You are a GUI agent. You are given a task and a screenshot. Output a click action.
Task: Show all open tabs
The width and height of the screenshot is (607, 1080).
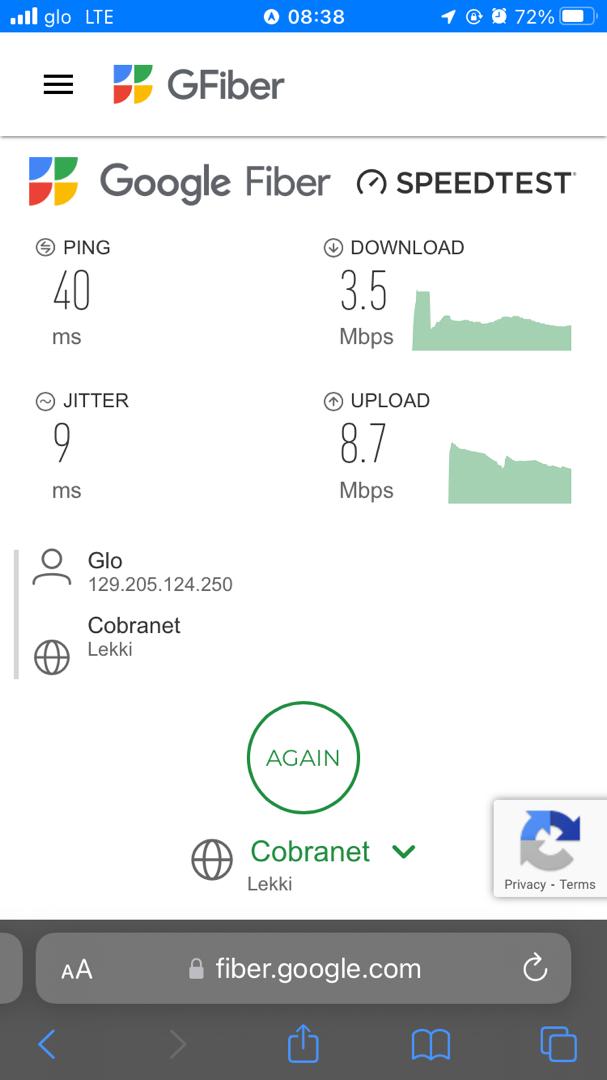pos(558,1044)
